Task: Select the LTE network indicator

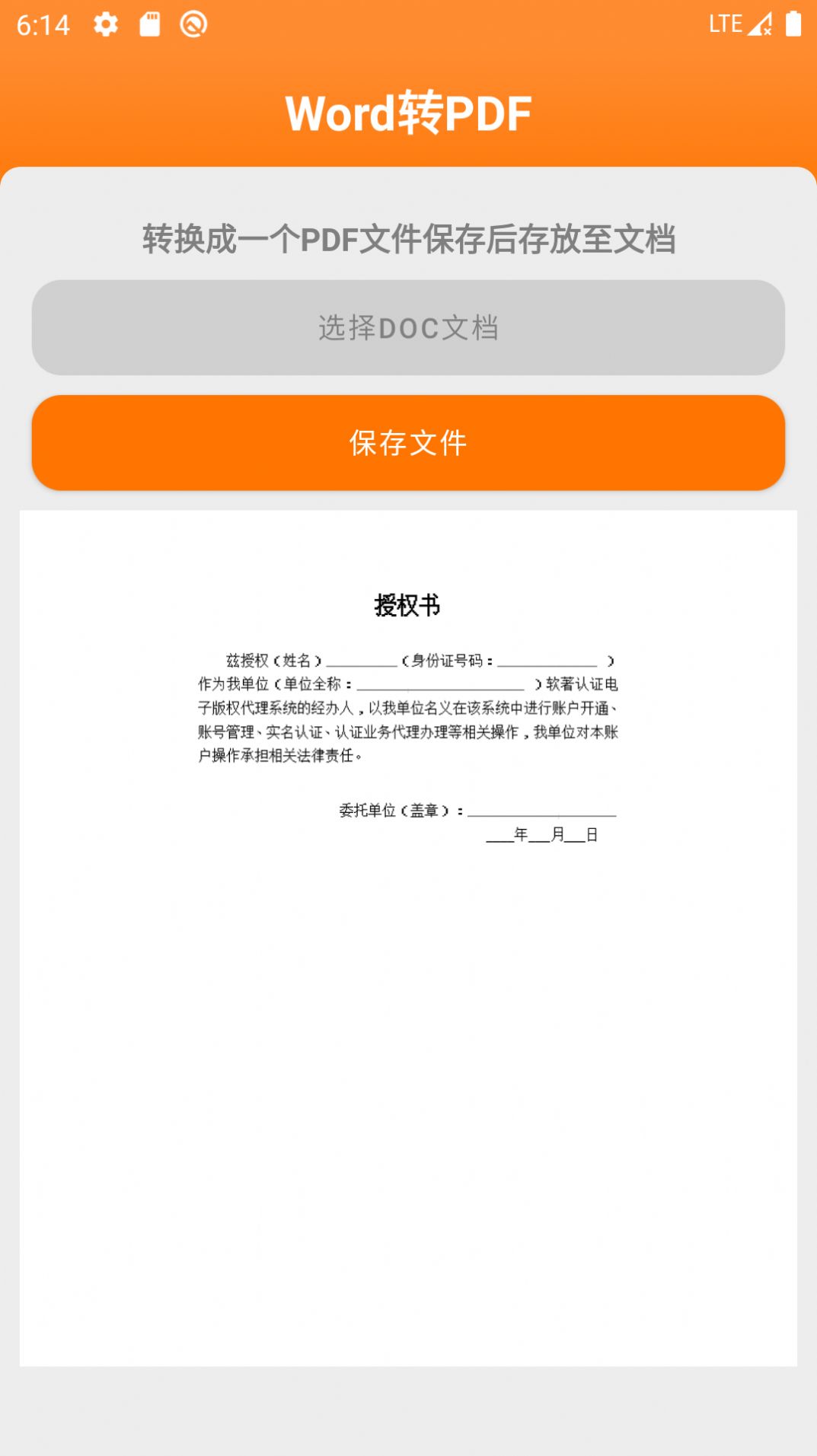Action: tap(725, 24)
